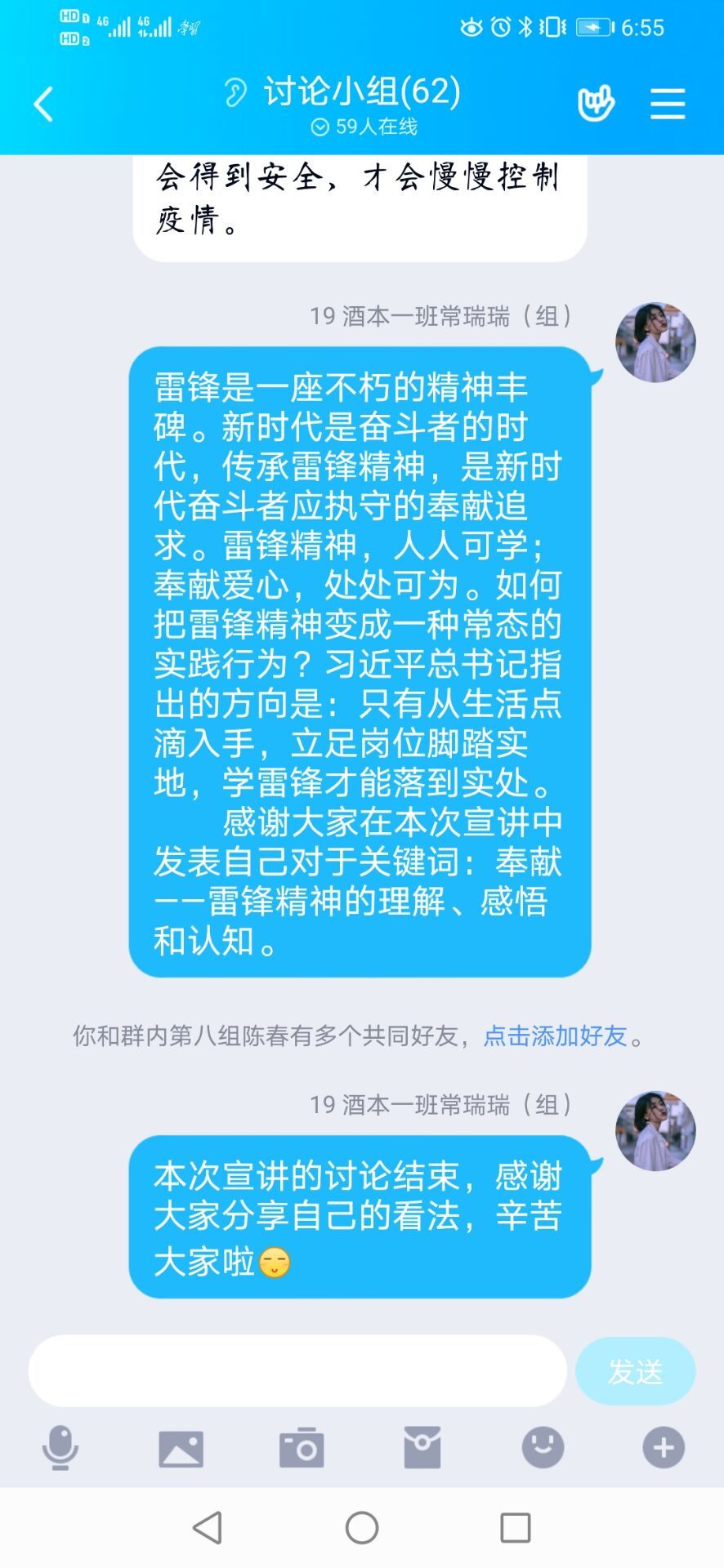The image size is (724, 1568).
Task: Open more options with plus icon
Action: click(x=664, y=1448)
